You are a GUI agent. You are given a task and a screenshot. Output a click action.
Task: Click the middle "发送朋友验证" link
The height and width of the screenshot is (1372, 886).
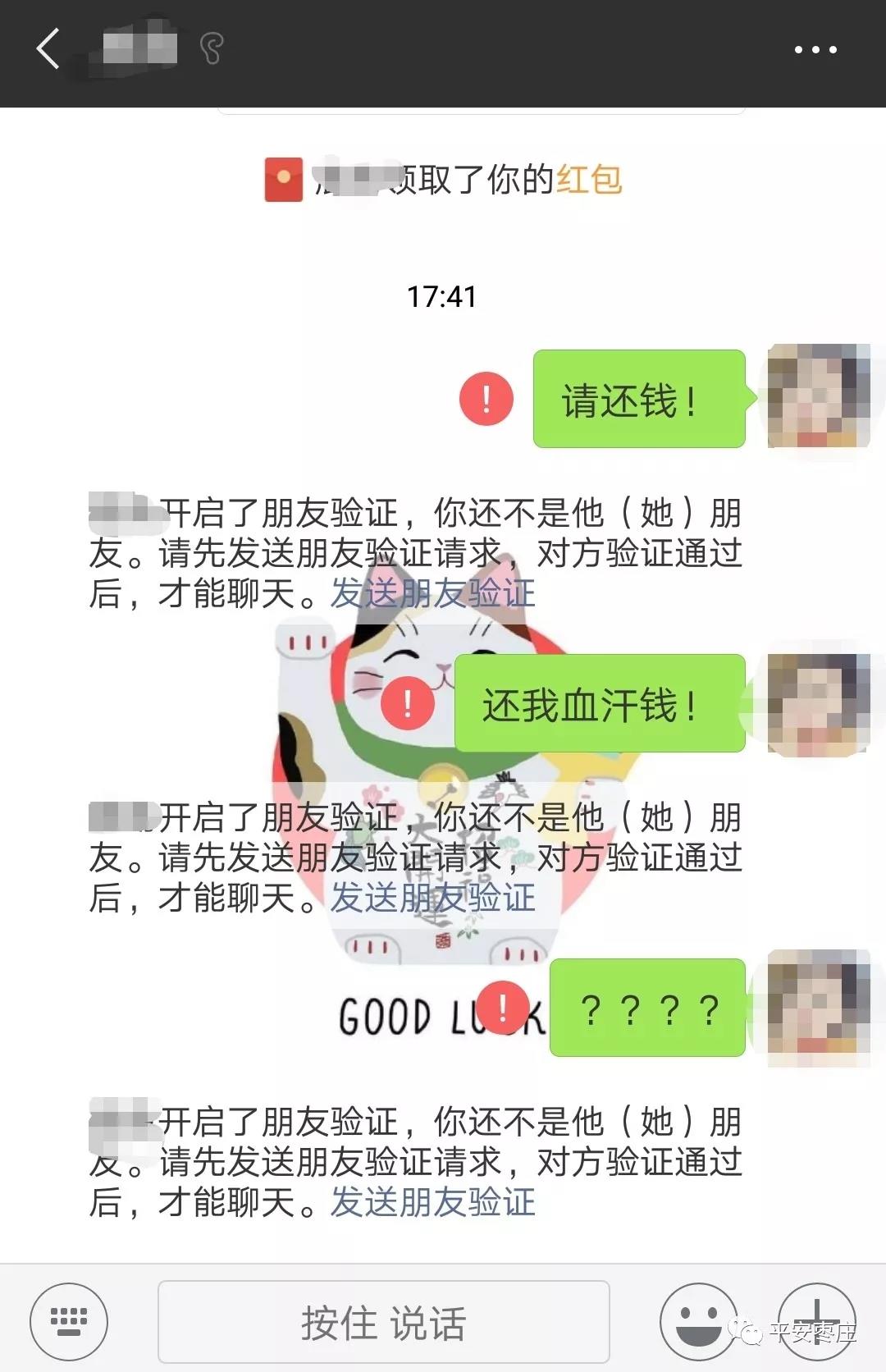tap(433, 899)
